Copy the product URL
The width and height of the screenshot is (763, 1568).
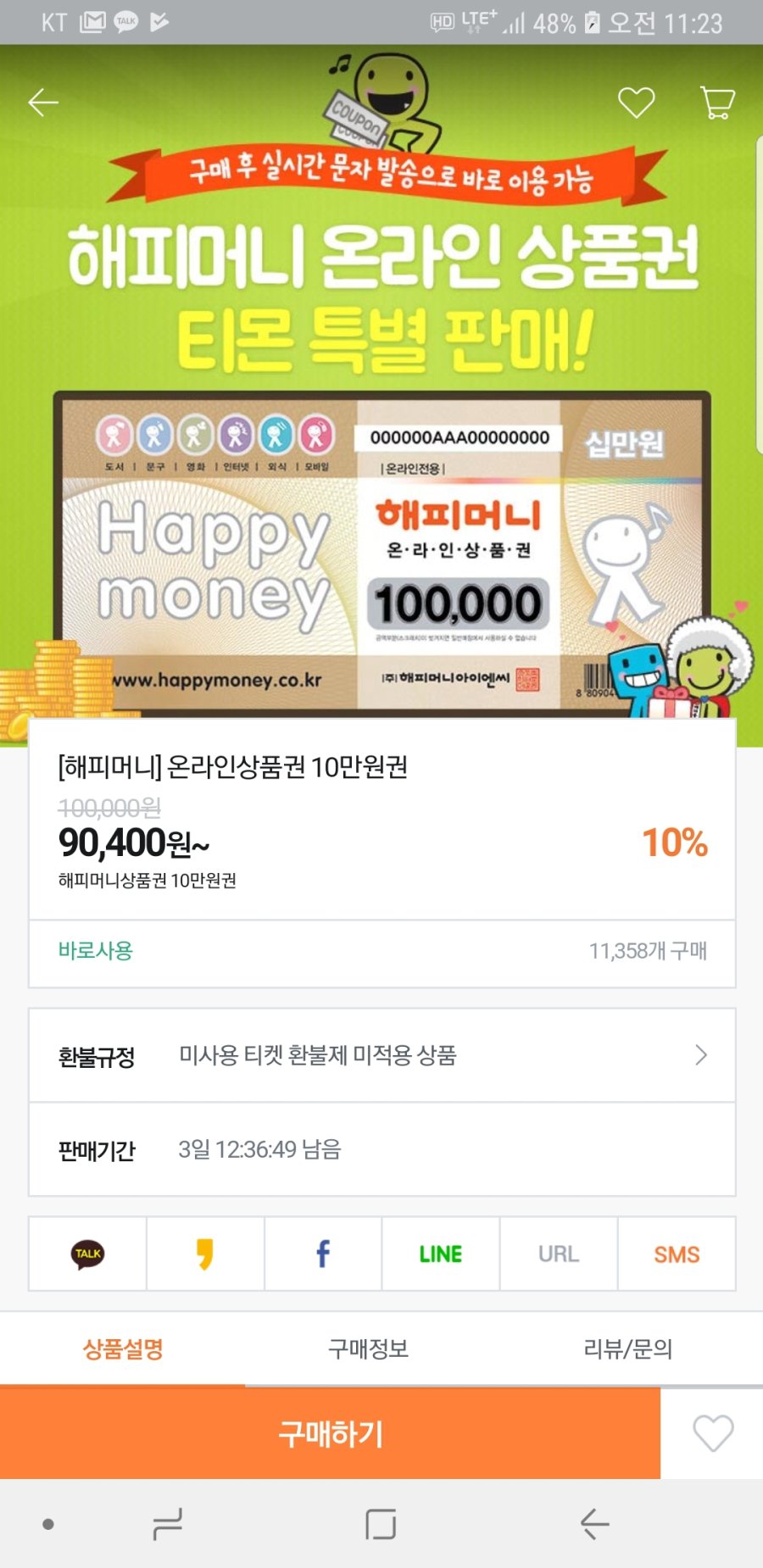(559, 1254)
